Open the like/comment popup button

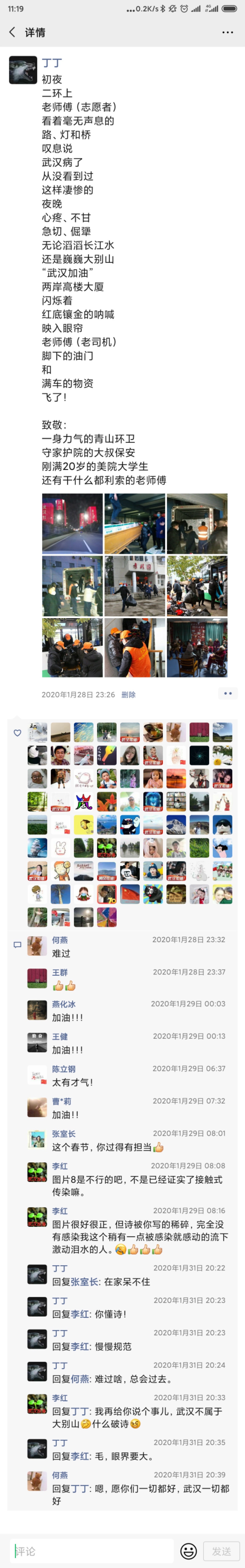pyautogui.click(x=227, y=693)
